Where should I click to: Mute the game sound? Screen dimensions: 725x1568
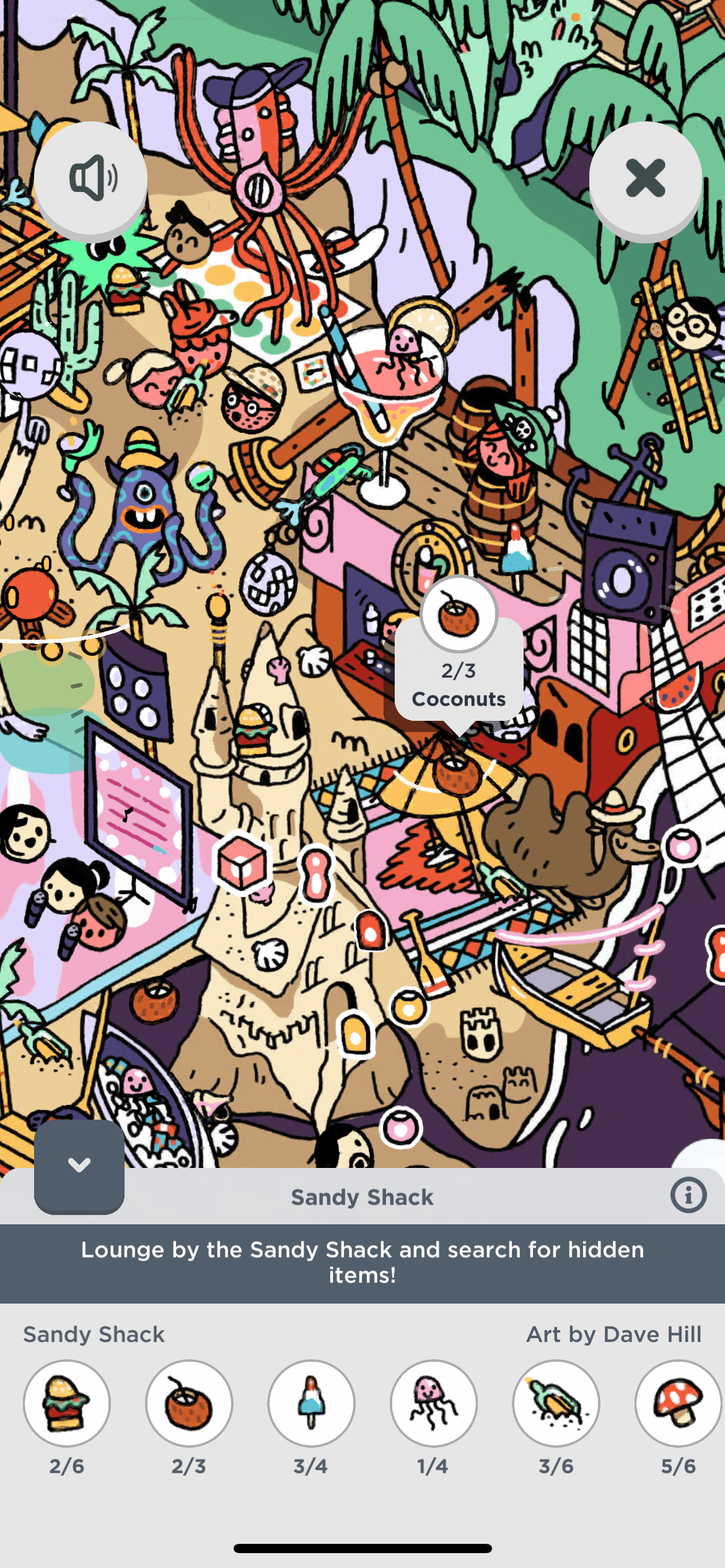(90, 178)
